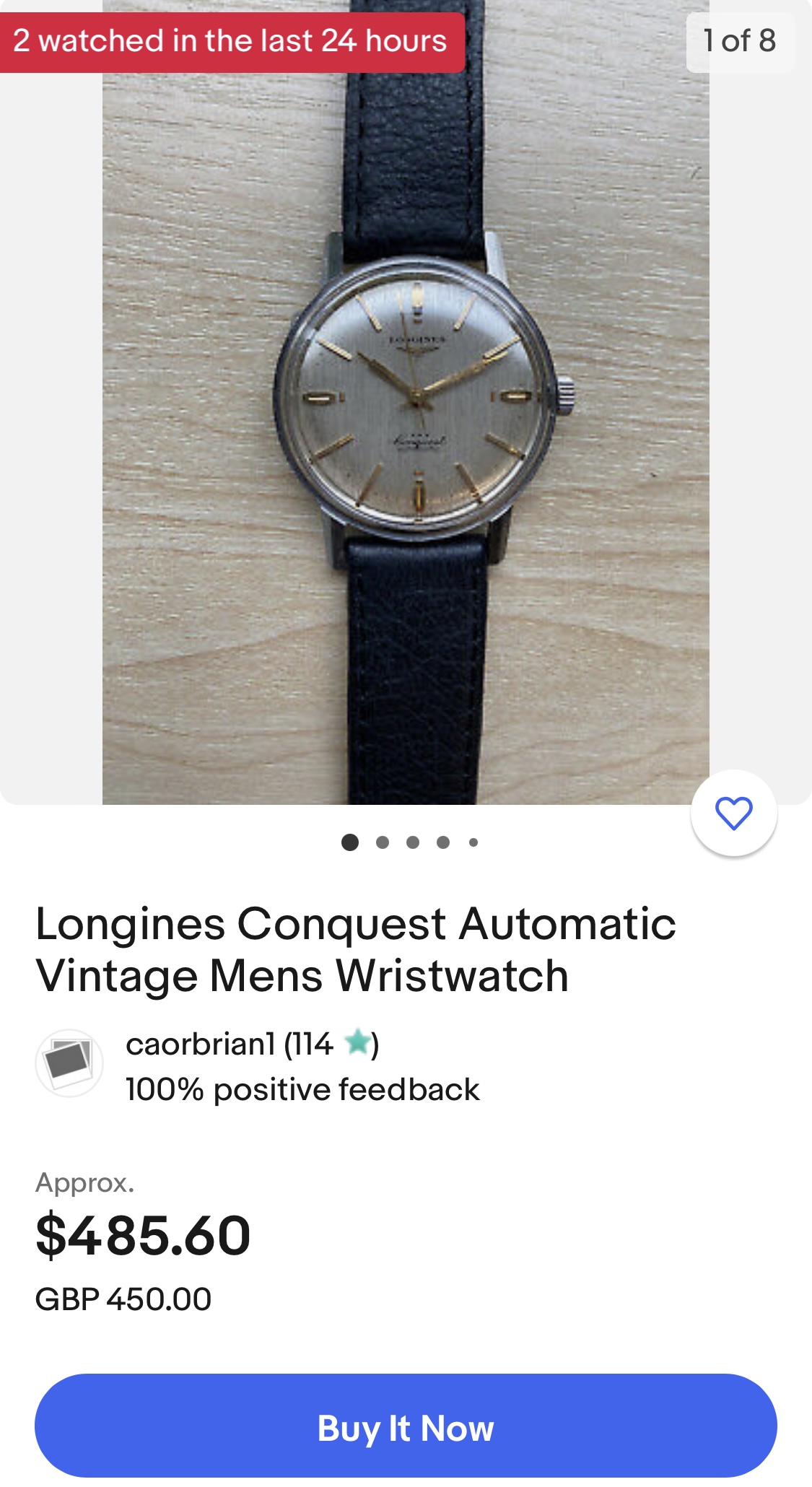Jump to the second photo dot indicator

coord(383,842)
